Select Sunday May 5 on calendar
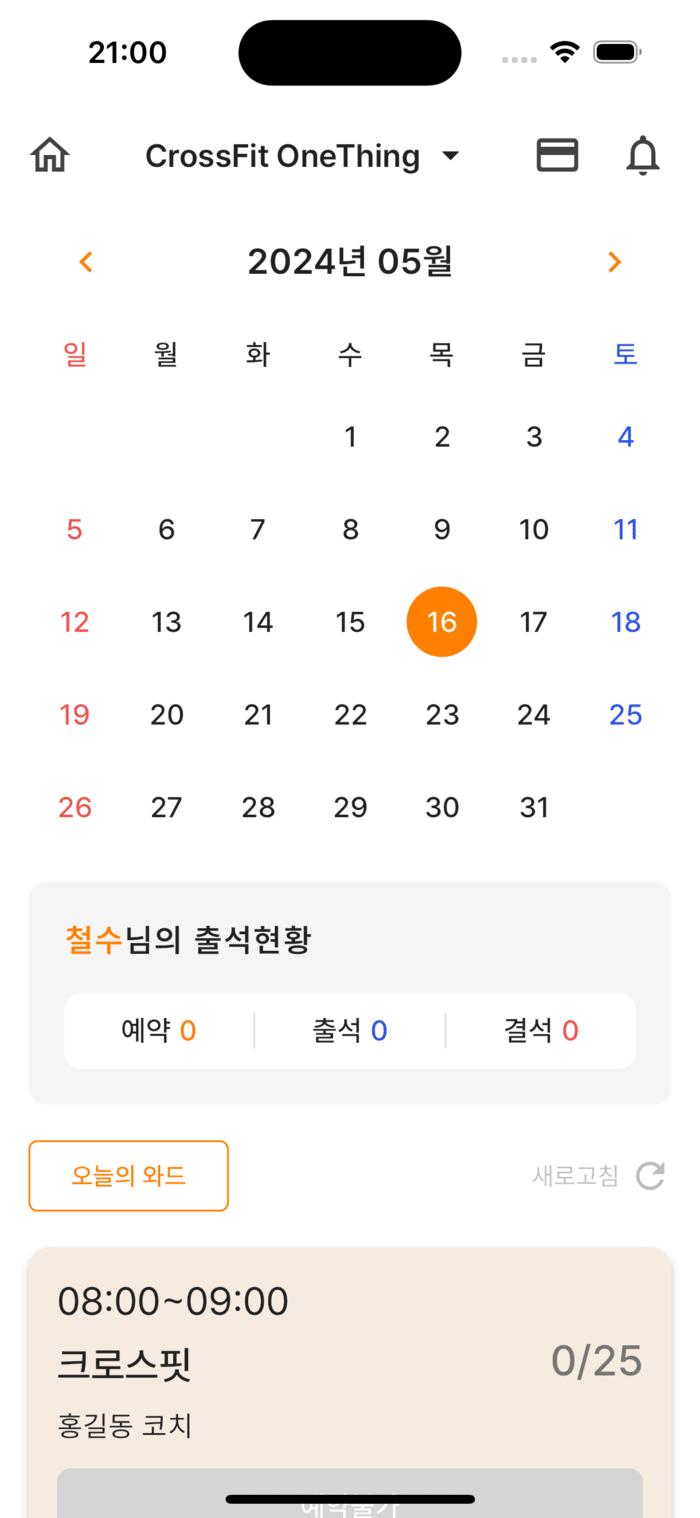This screenshot has height=1518, width=700. [75, 529]
